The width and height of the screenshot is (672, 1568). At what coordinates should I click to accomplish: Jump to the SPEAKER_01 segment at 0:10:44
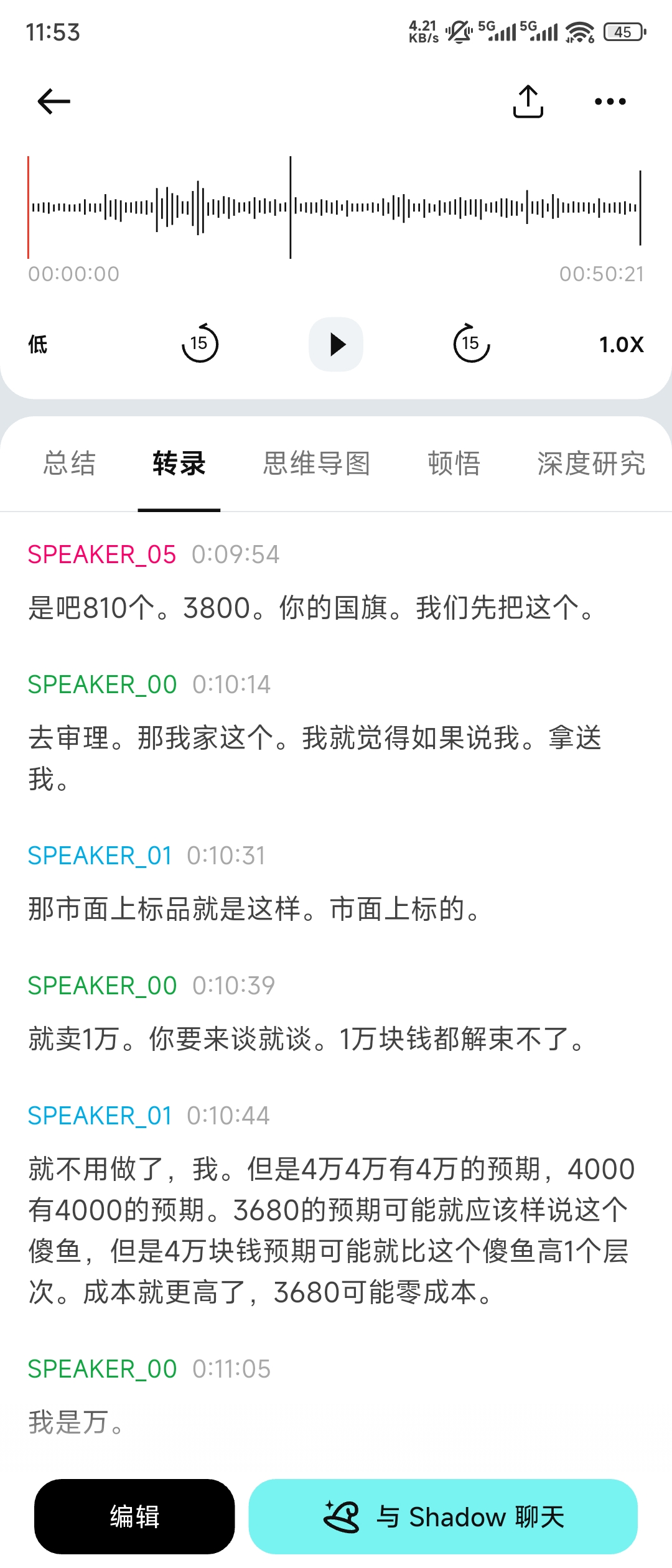(228, 1116)
